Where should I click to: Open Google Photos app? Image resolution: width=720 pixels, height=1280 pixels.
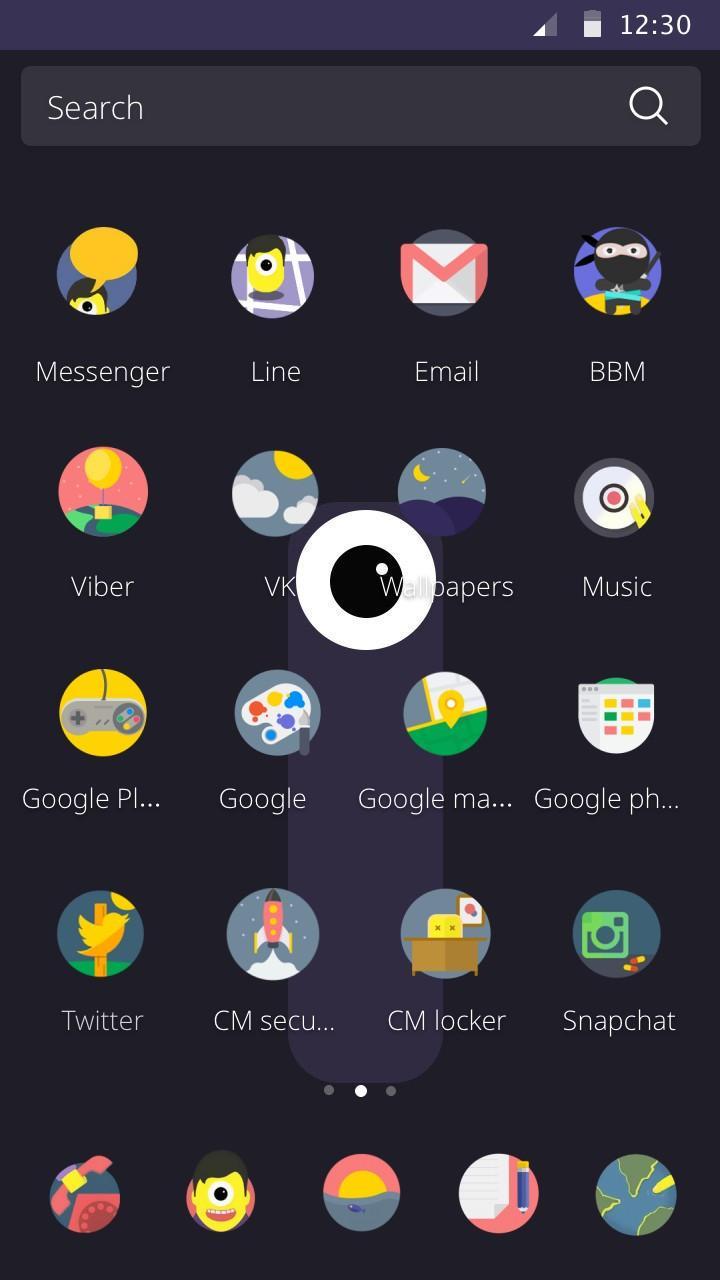click(x=616, y=715)
